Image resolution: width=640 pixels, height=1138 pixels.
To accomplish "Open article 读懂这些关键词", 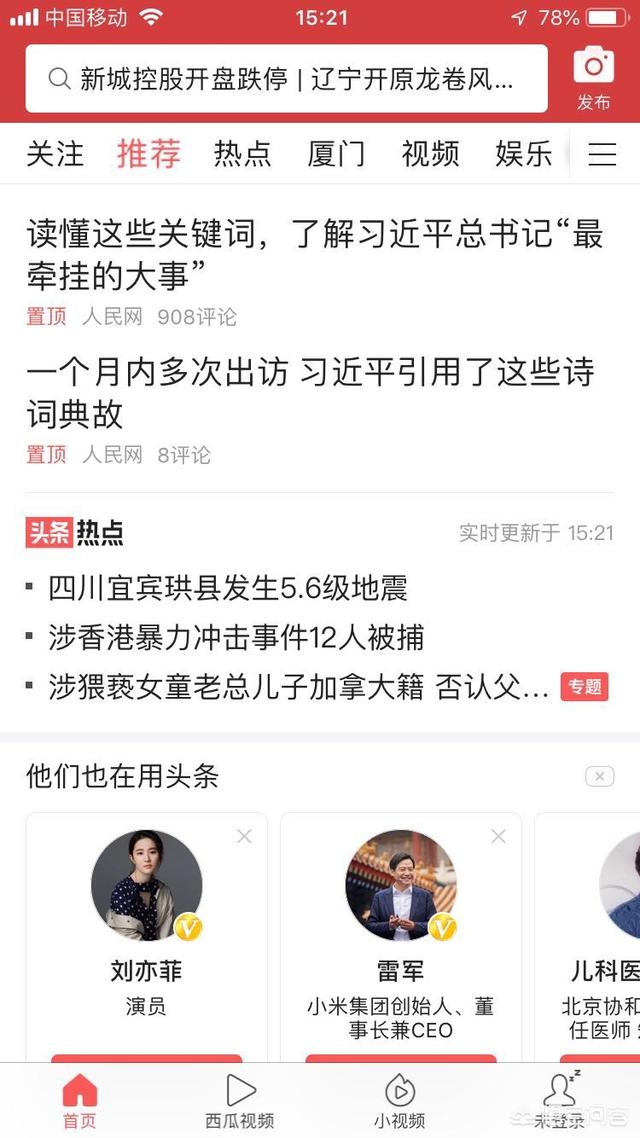I will tap(315, 254).
